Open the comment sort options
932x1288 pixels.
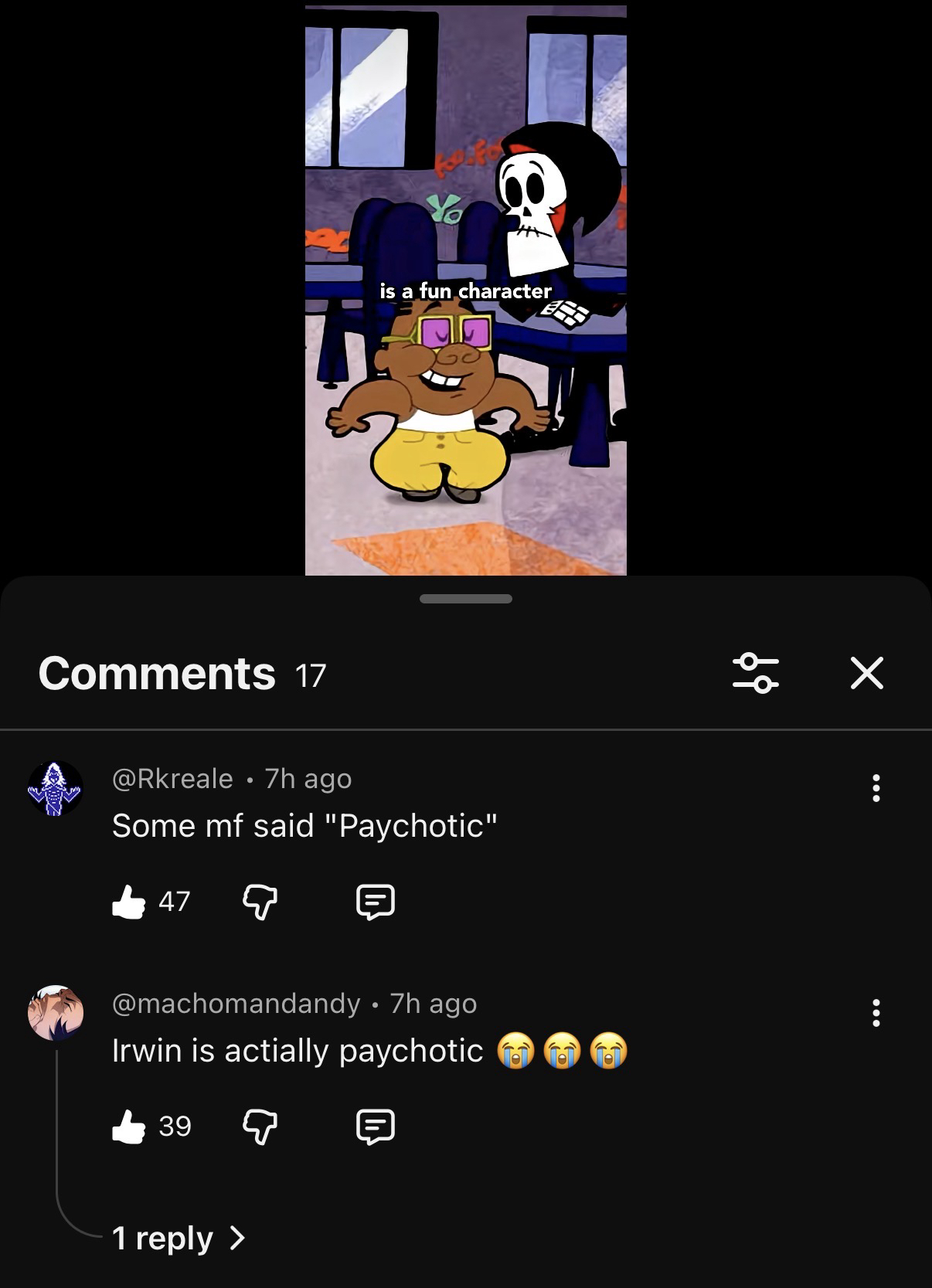(x=755, y=673)
